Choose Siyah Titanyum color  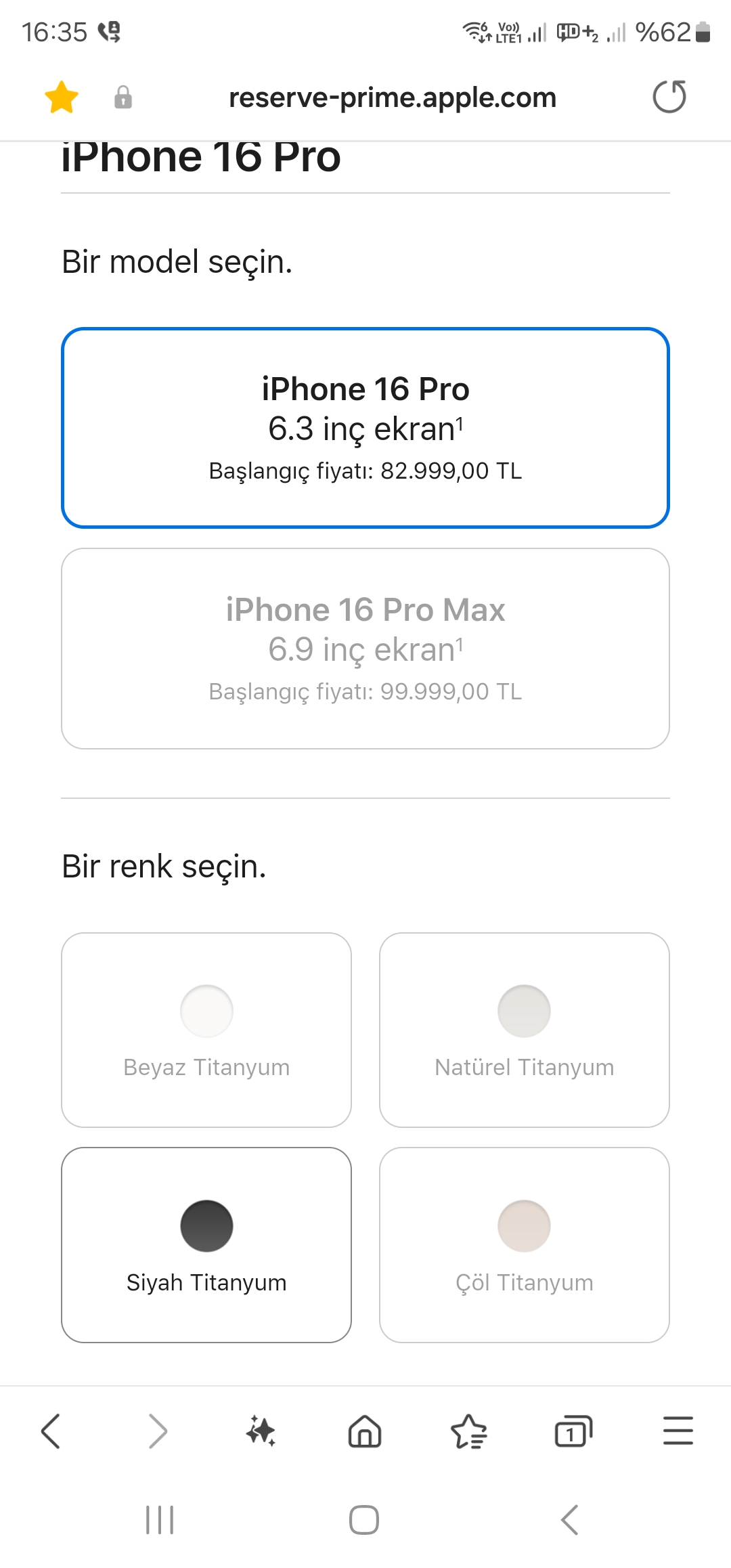206,1244
